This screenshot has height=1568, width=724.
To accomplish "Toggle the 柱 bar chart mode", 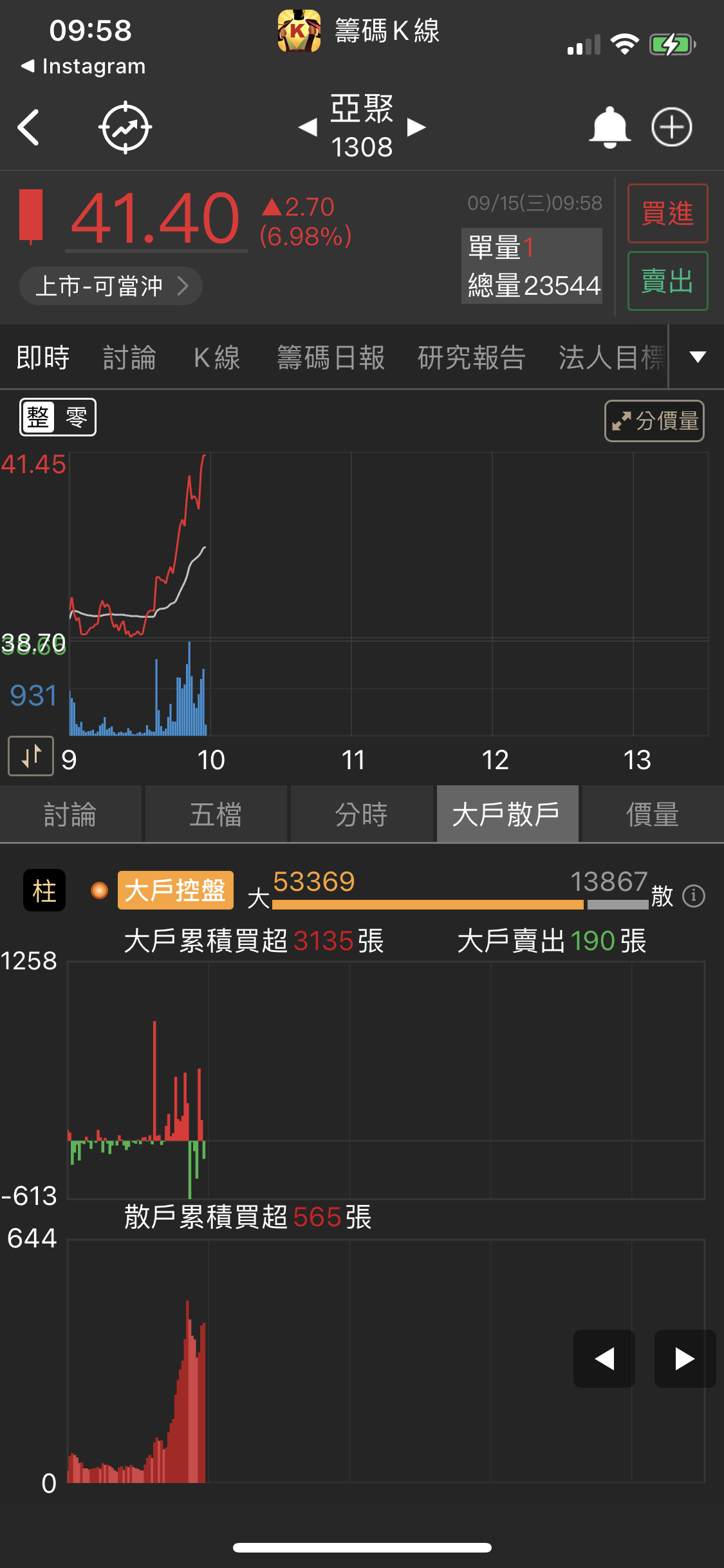I will (x=44, y=891).
